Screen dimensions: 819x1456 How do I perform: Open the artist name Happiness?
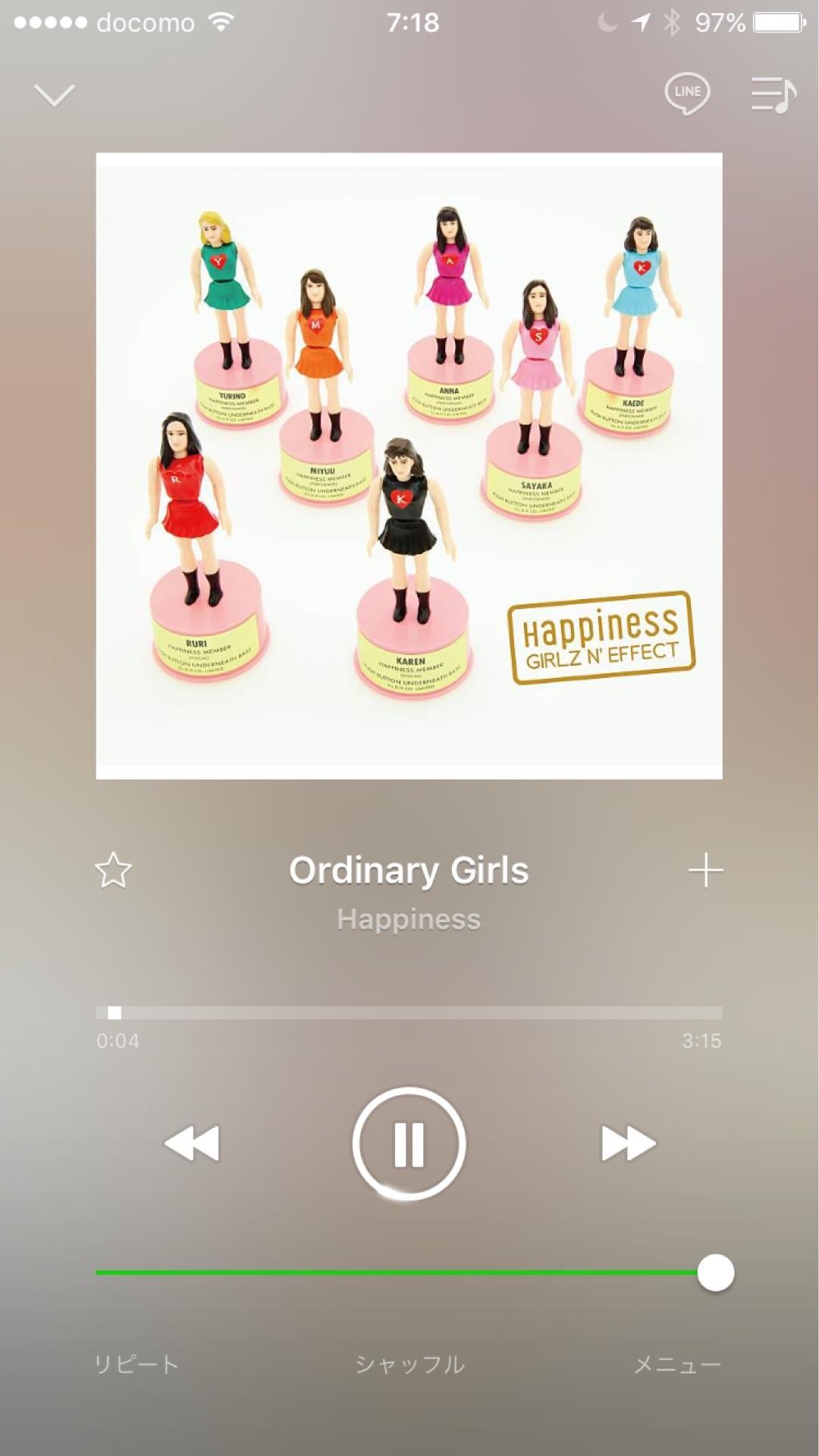[409, 919]
